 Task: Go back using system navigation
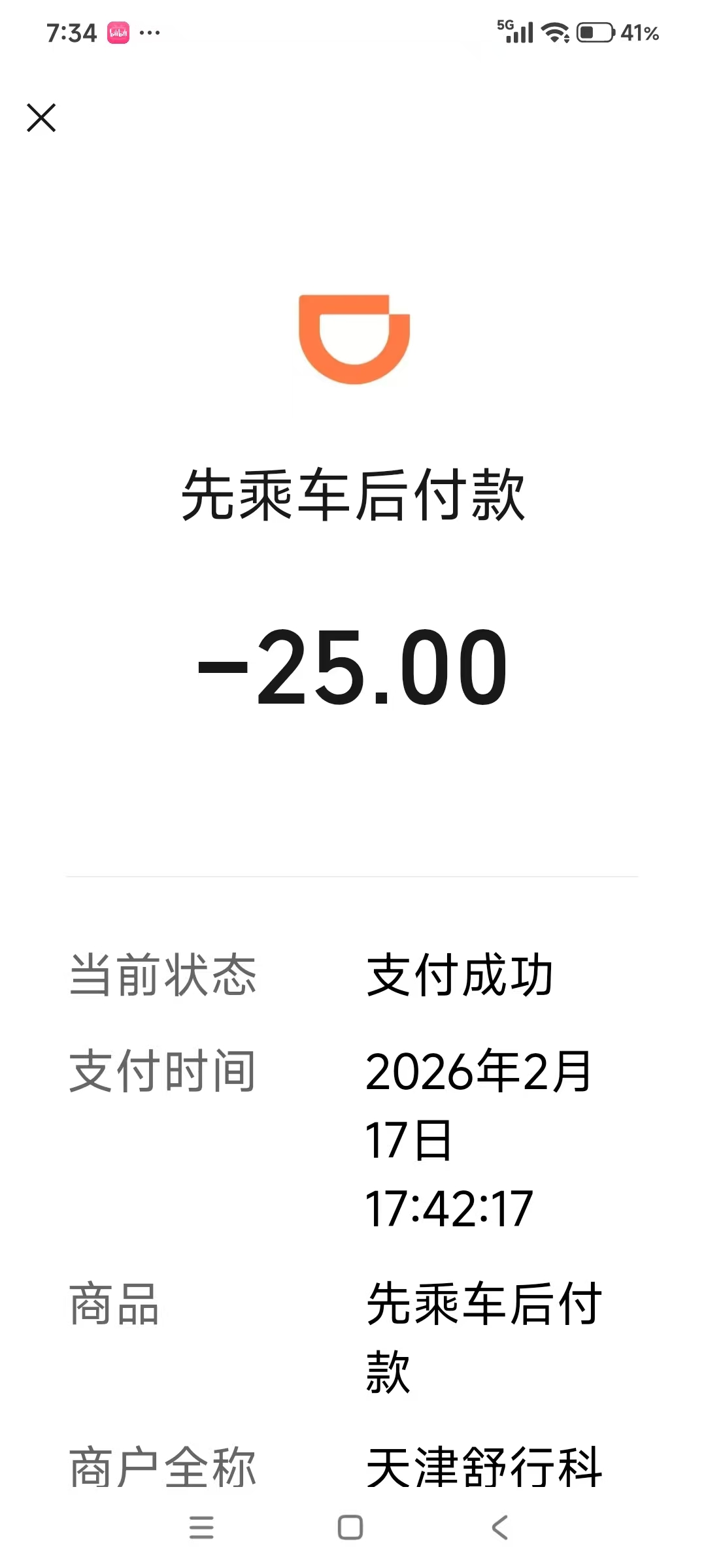pos(500,1527)
